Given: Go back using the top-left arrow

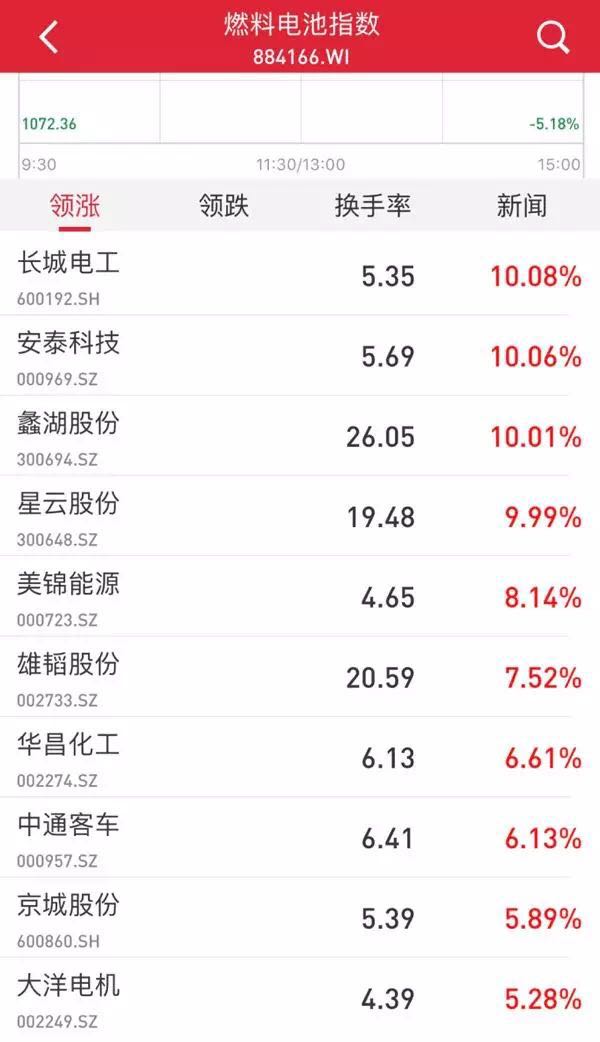Looking at the screenshot, I should tap(48, 37).
